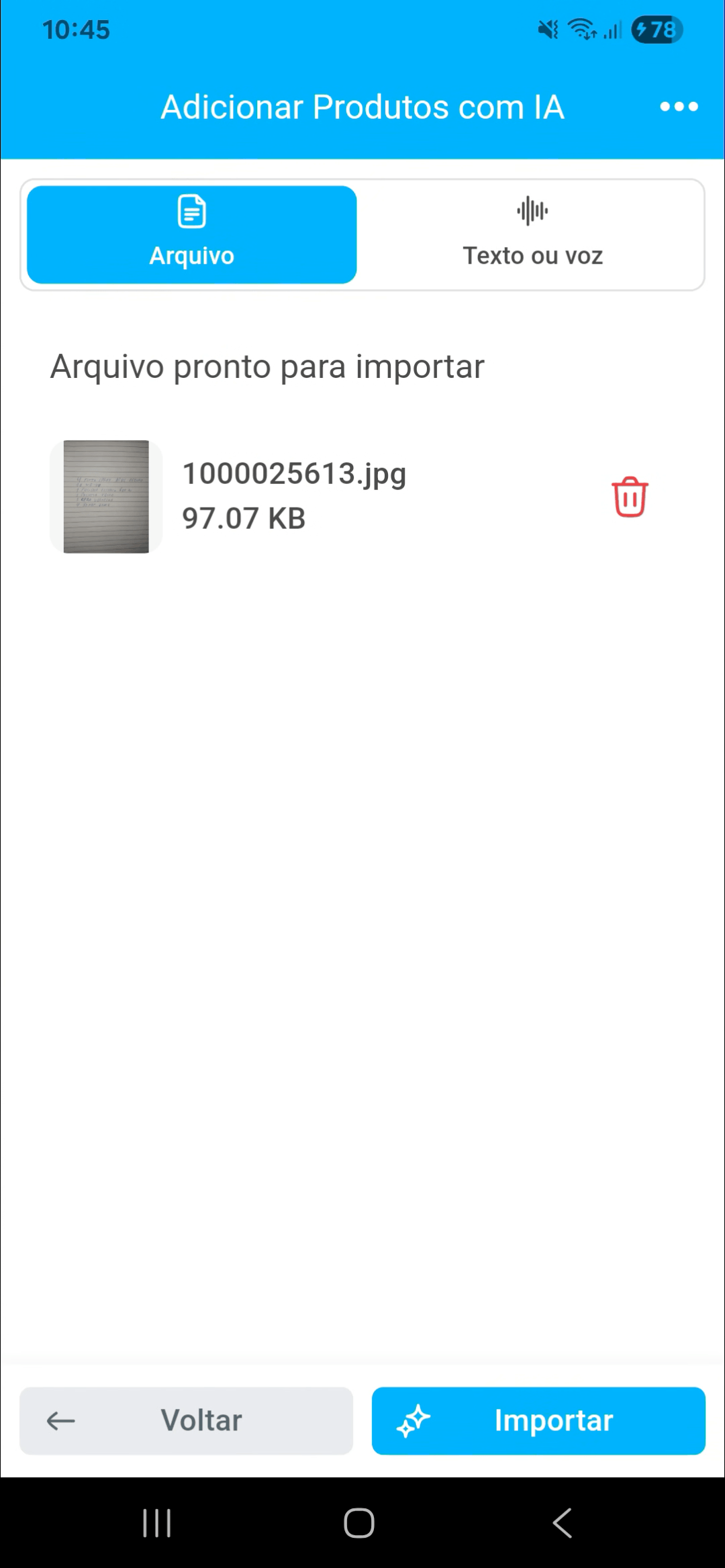Delete file 1000025613.jpg with trash icon
Image resolution: width=725 pixels, height=1568 pixels.
(629, 497)
